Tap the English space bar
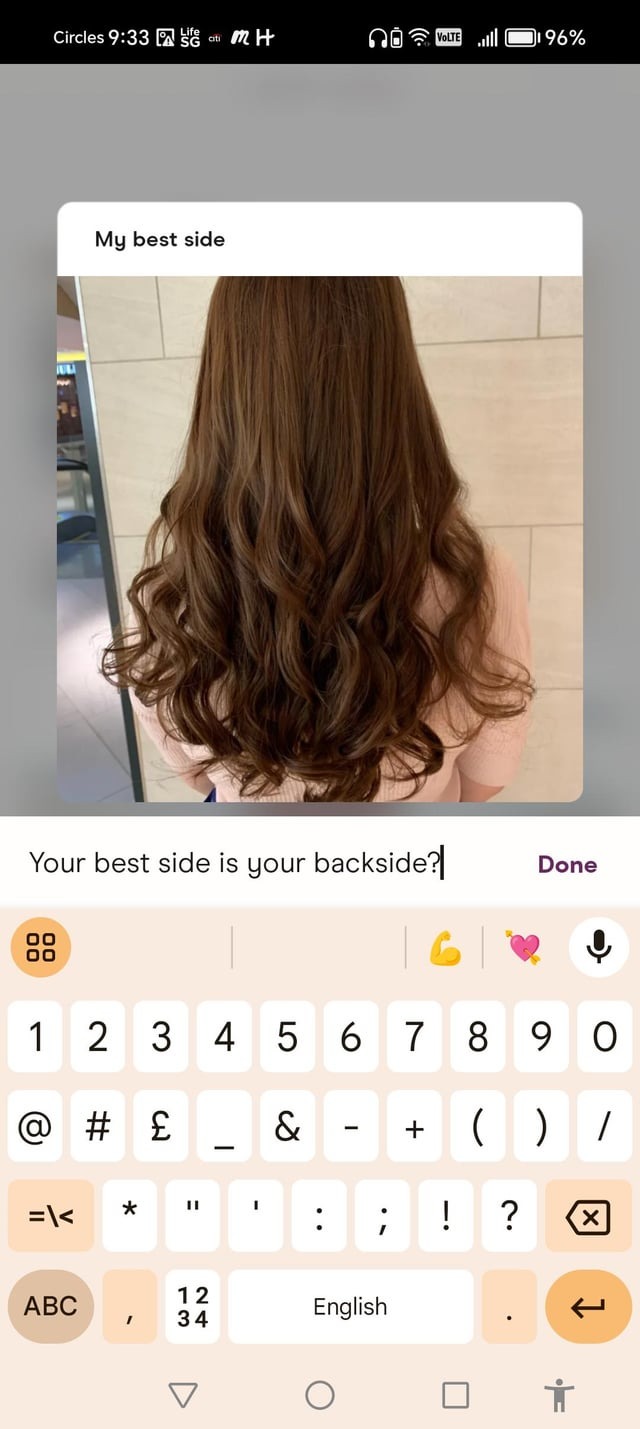The image size is (640, 1429). [350, 1306]
